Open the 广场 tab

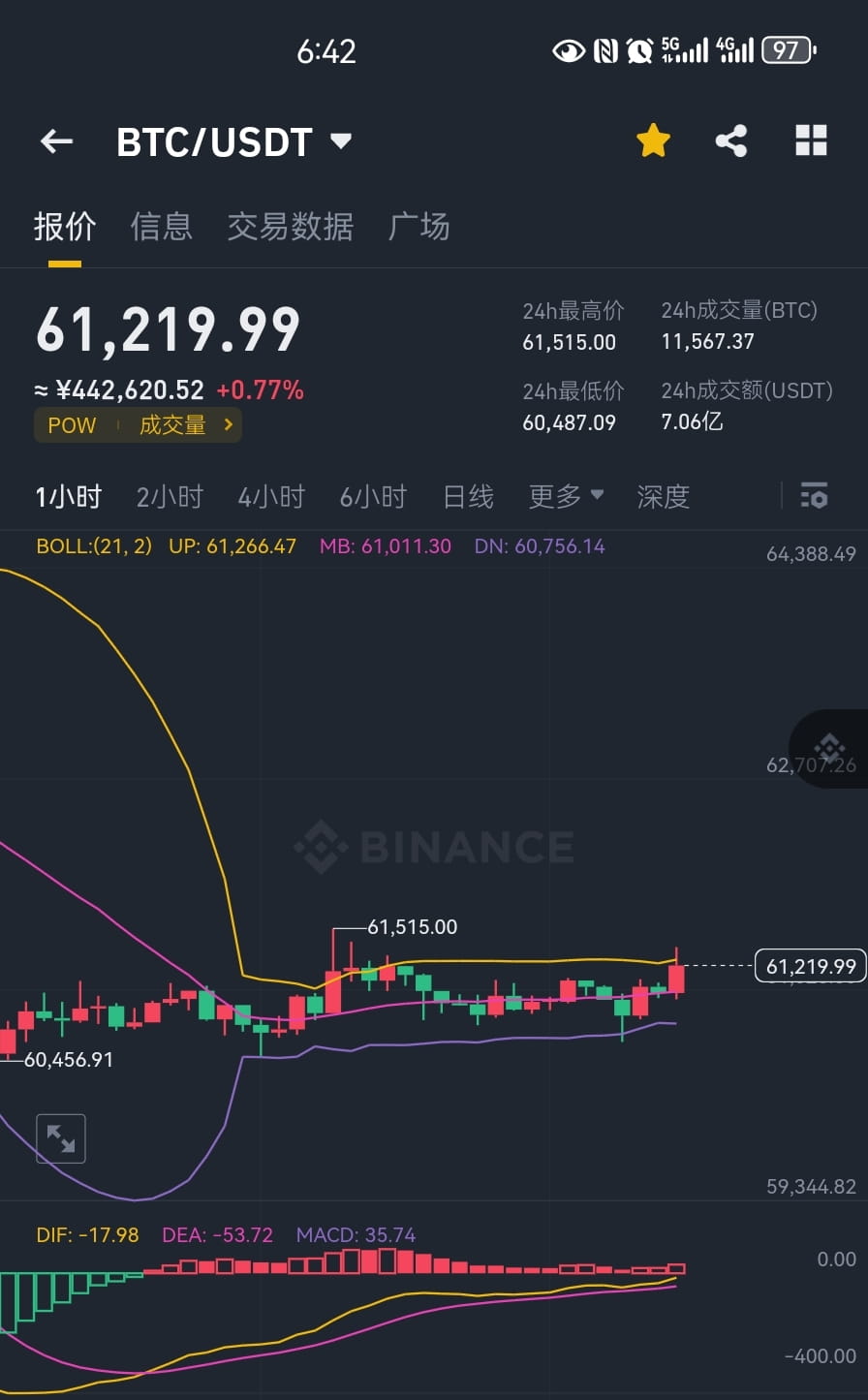419,226
